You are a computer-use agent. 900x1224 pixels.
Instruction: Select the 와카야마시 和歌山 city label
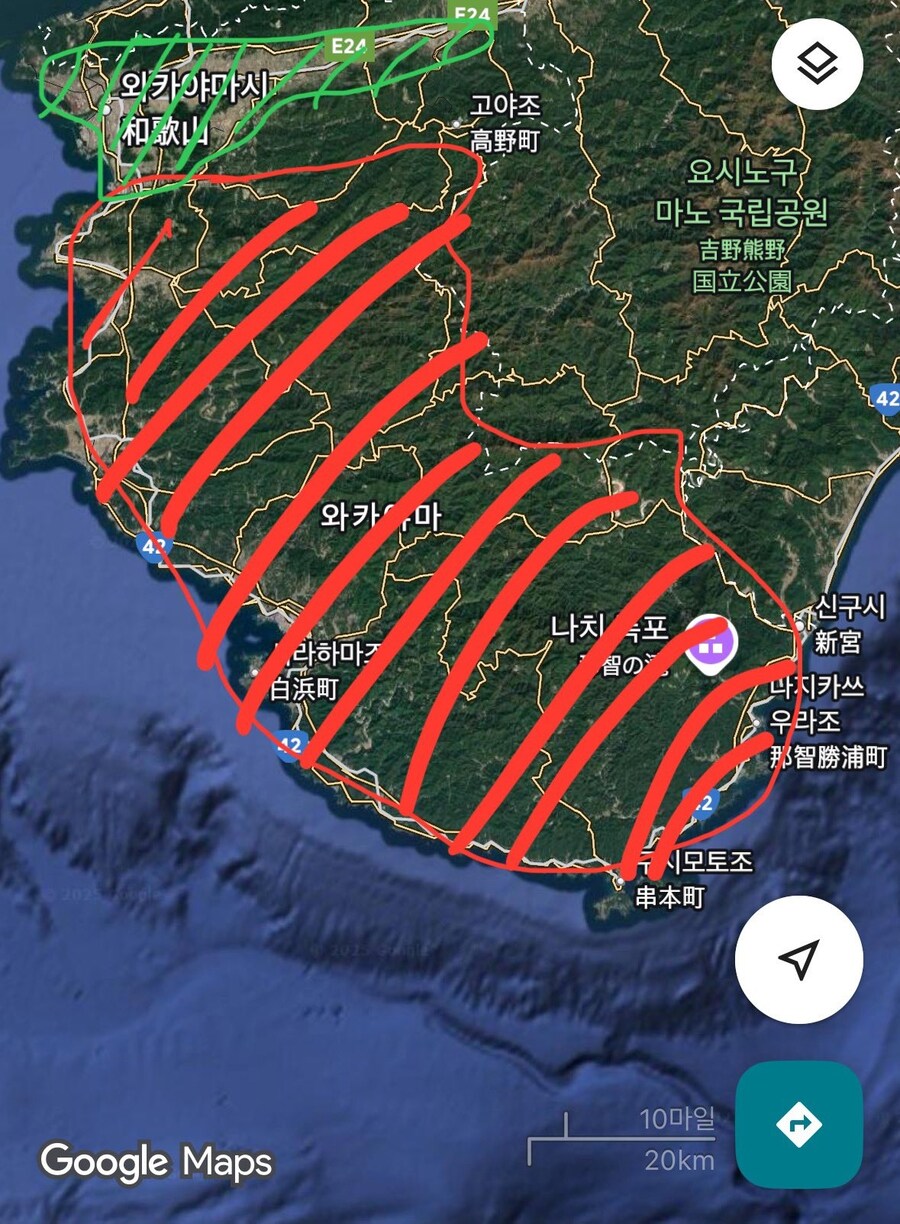tap(196, 104)
